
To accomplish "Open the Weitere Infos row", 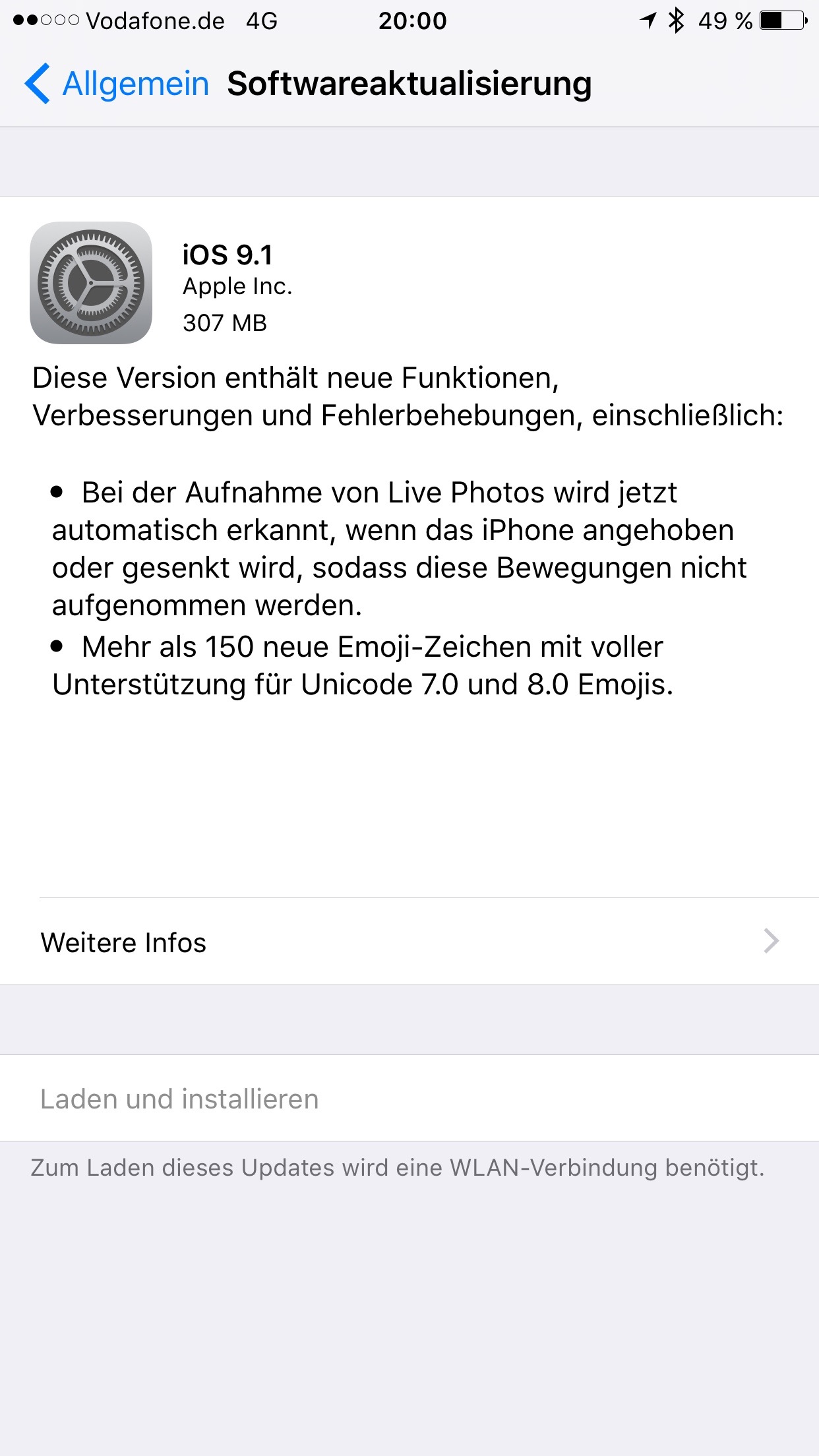I will click(409, 942).
